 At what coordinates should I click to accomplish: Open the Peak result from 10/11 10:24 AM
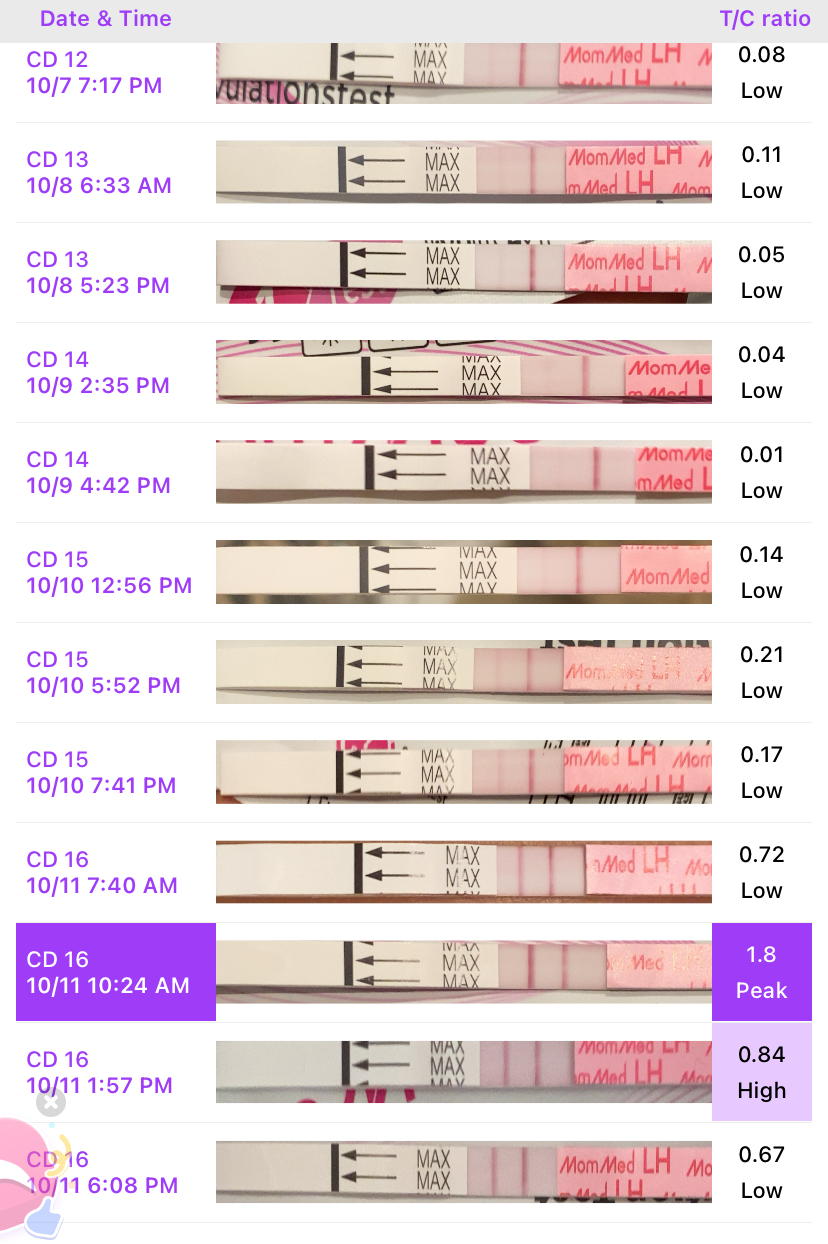pyautogui.click(x=761, y=972)
